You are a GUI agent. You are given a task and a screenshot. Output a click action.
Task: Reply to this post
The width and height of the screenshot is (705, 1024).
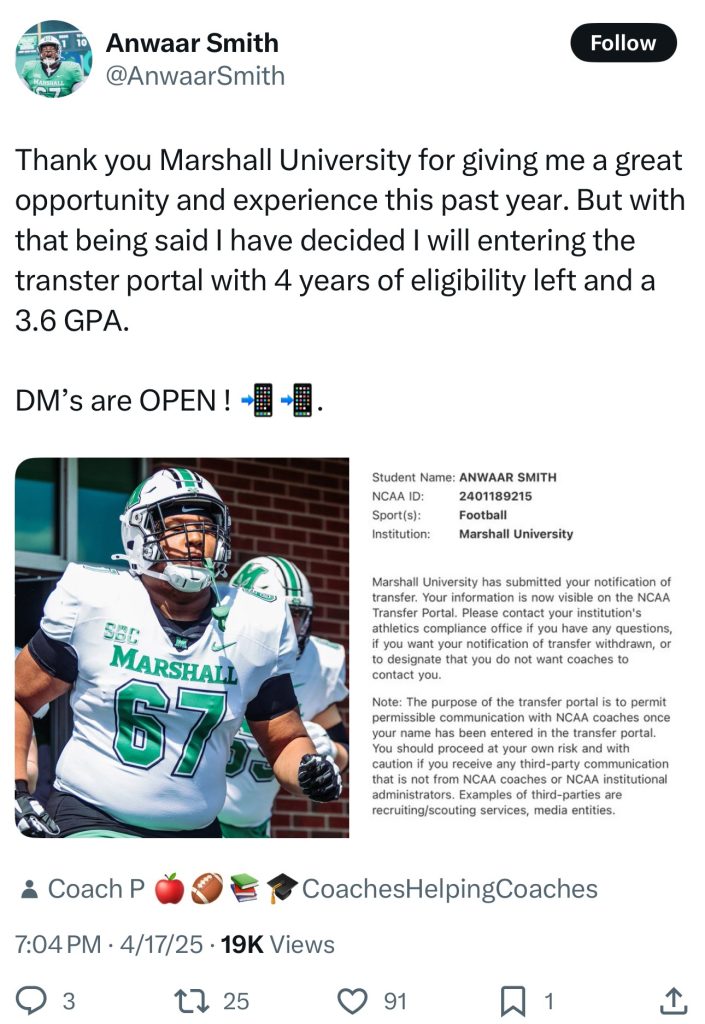coord(33,999)
